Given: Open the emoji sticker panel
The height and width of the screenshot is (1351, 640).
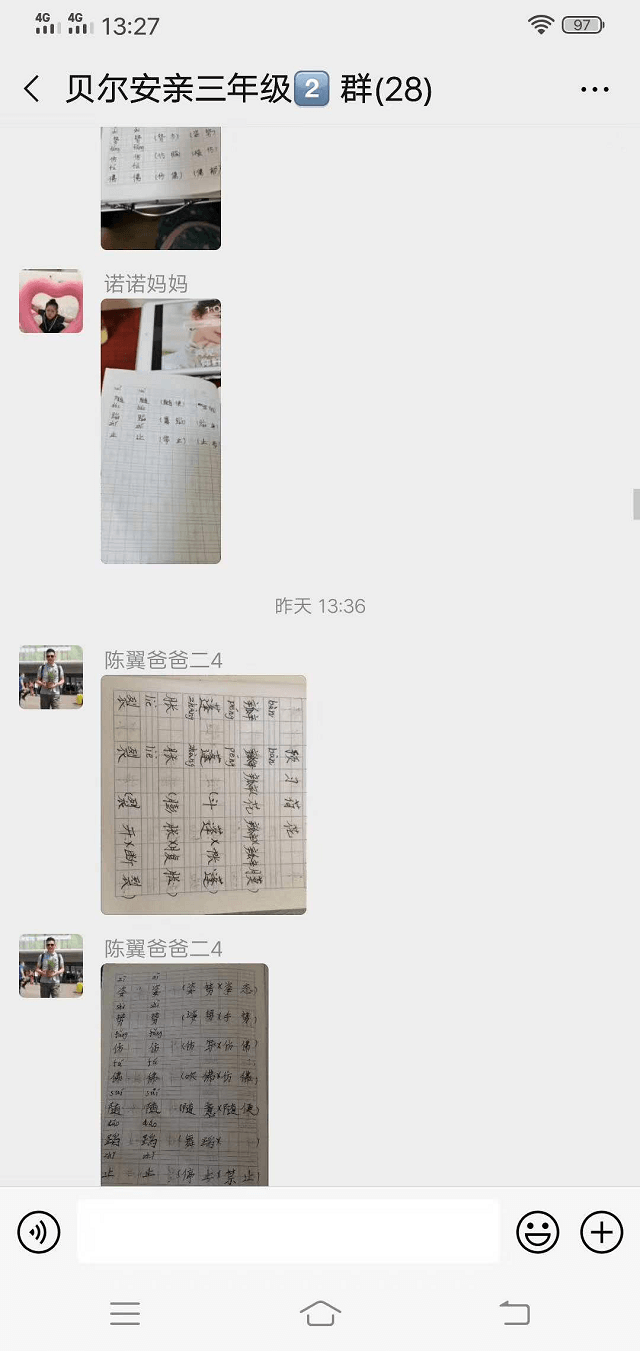Looking at the screenshot, I should (538, 1232).
